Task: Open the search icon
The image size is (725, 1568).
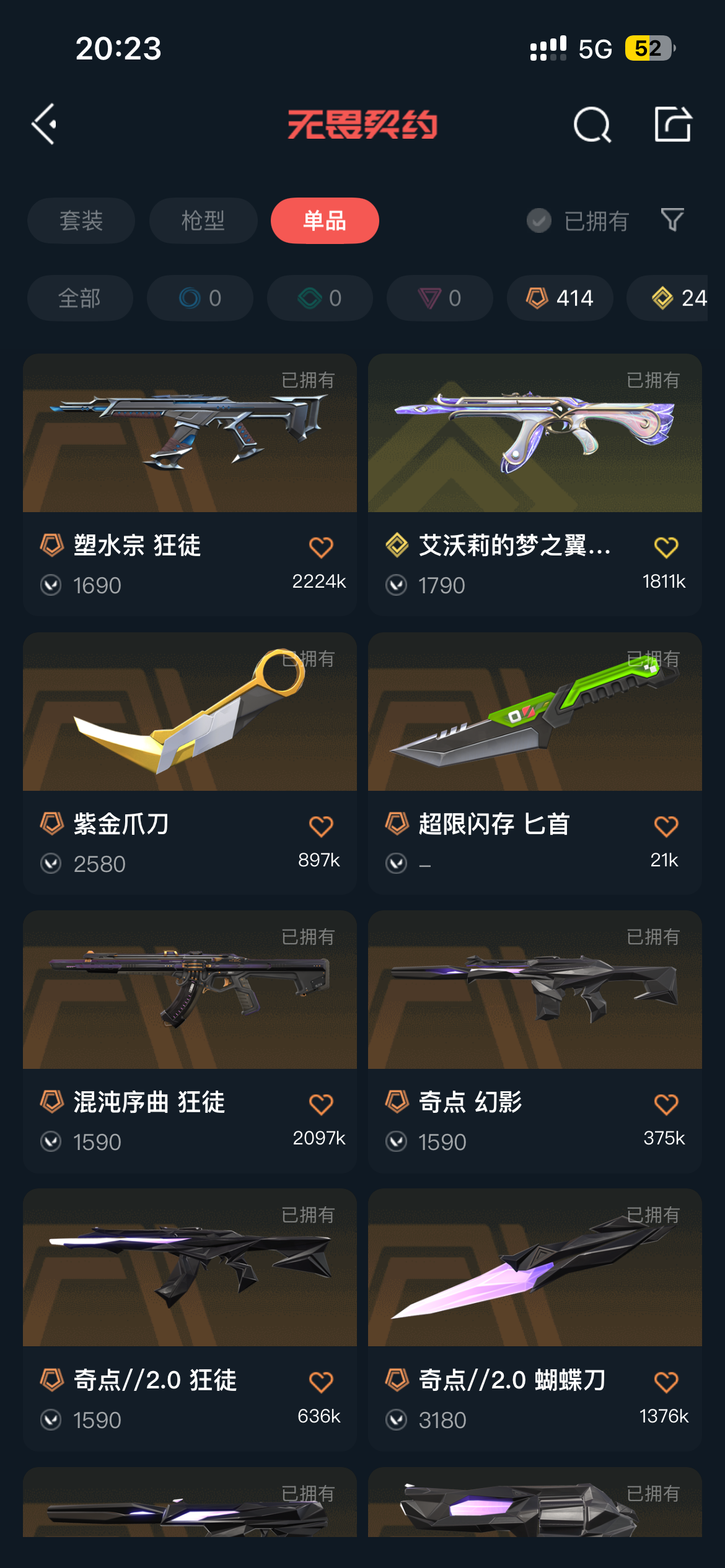Action: (592, 124)
